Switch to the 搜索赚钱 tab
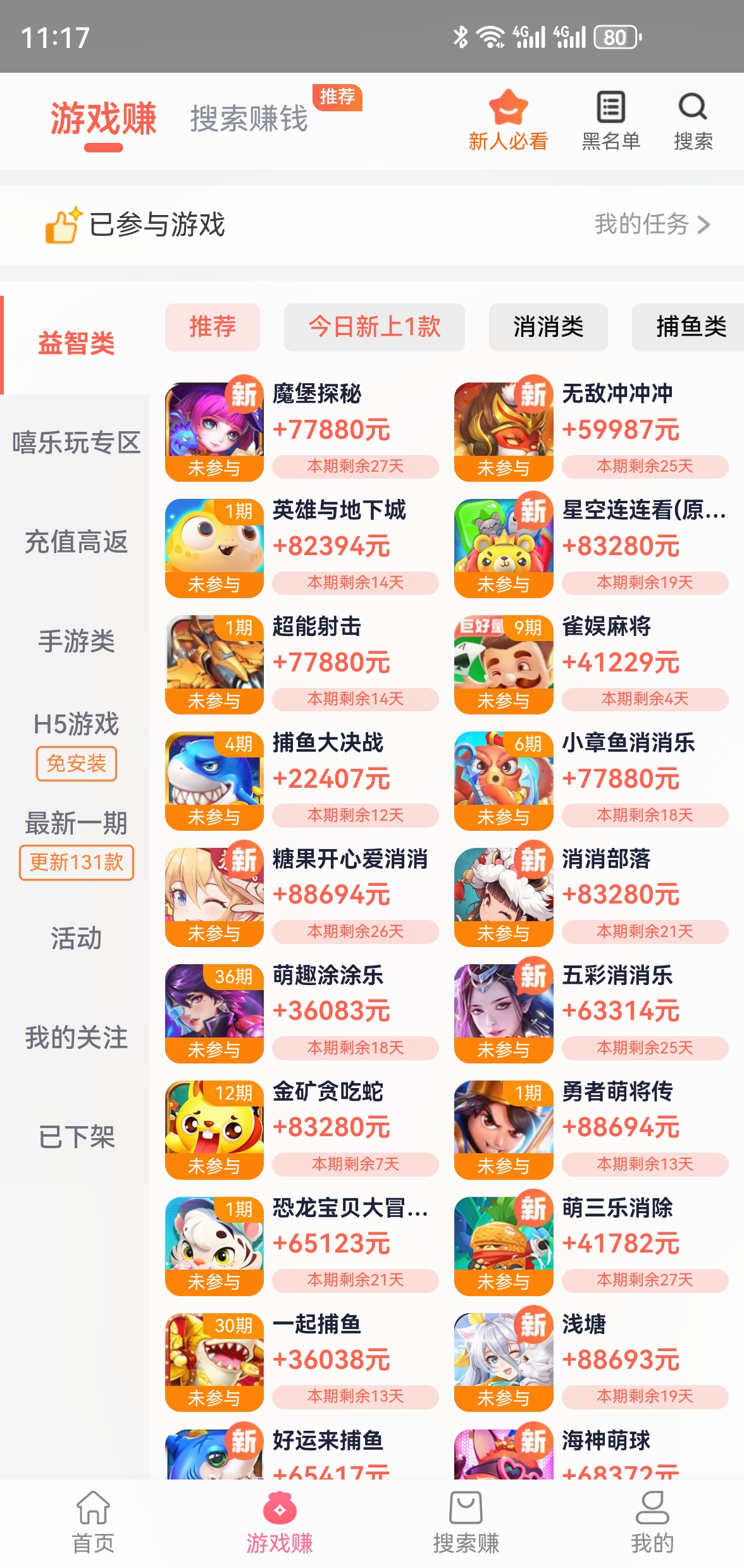Image resolution: width=744 pixels, height=1568 pixels. (x=248, y=120)
